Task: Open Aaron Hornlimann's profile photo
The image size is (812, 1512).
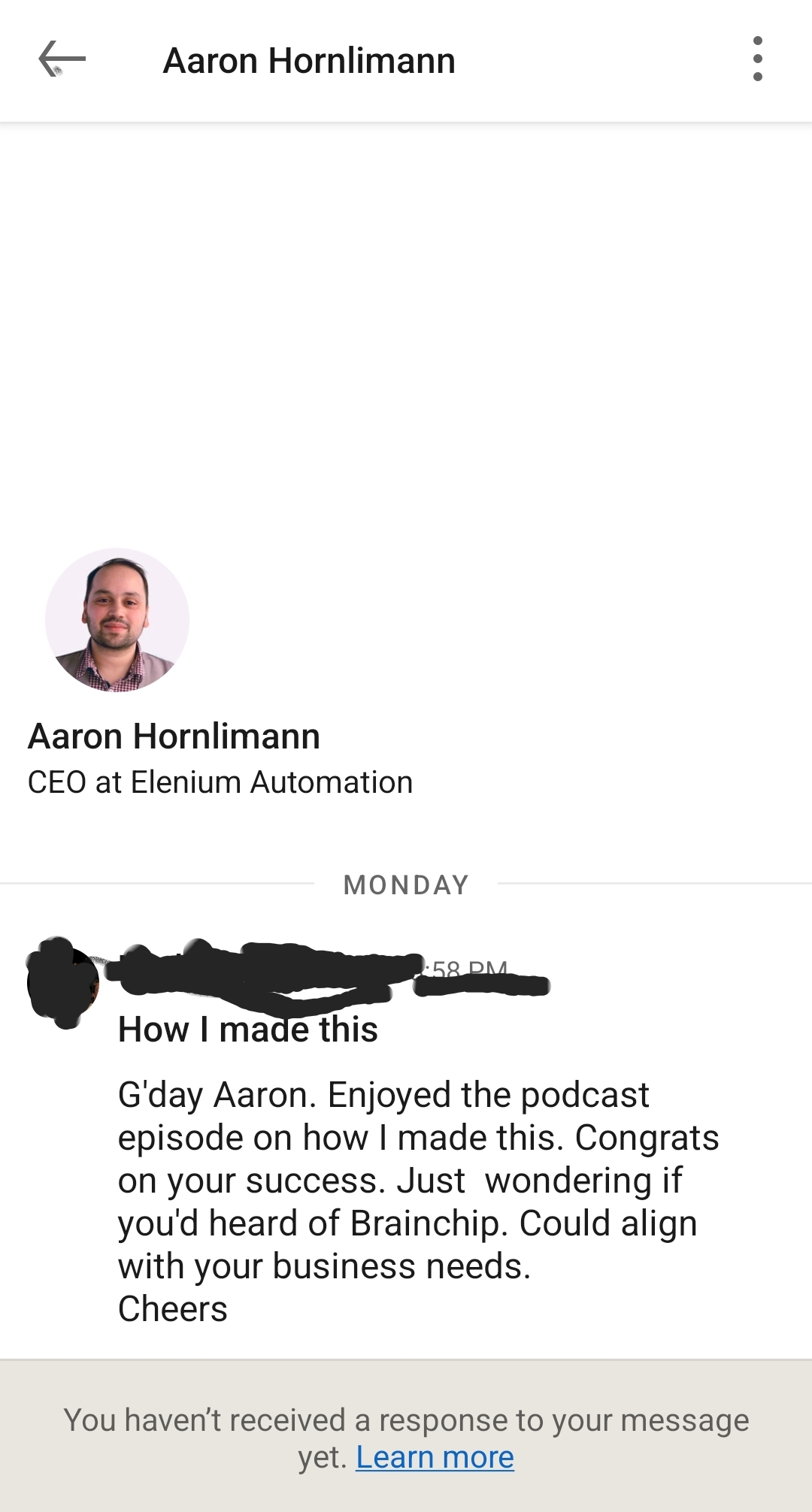Action: (x=117, y=620)
